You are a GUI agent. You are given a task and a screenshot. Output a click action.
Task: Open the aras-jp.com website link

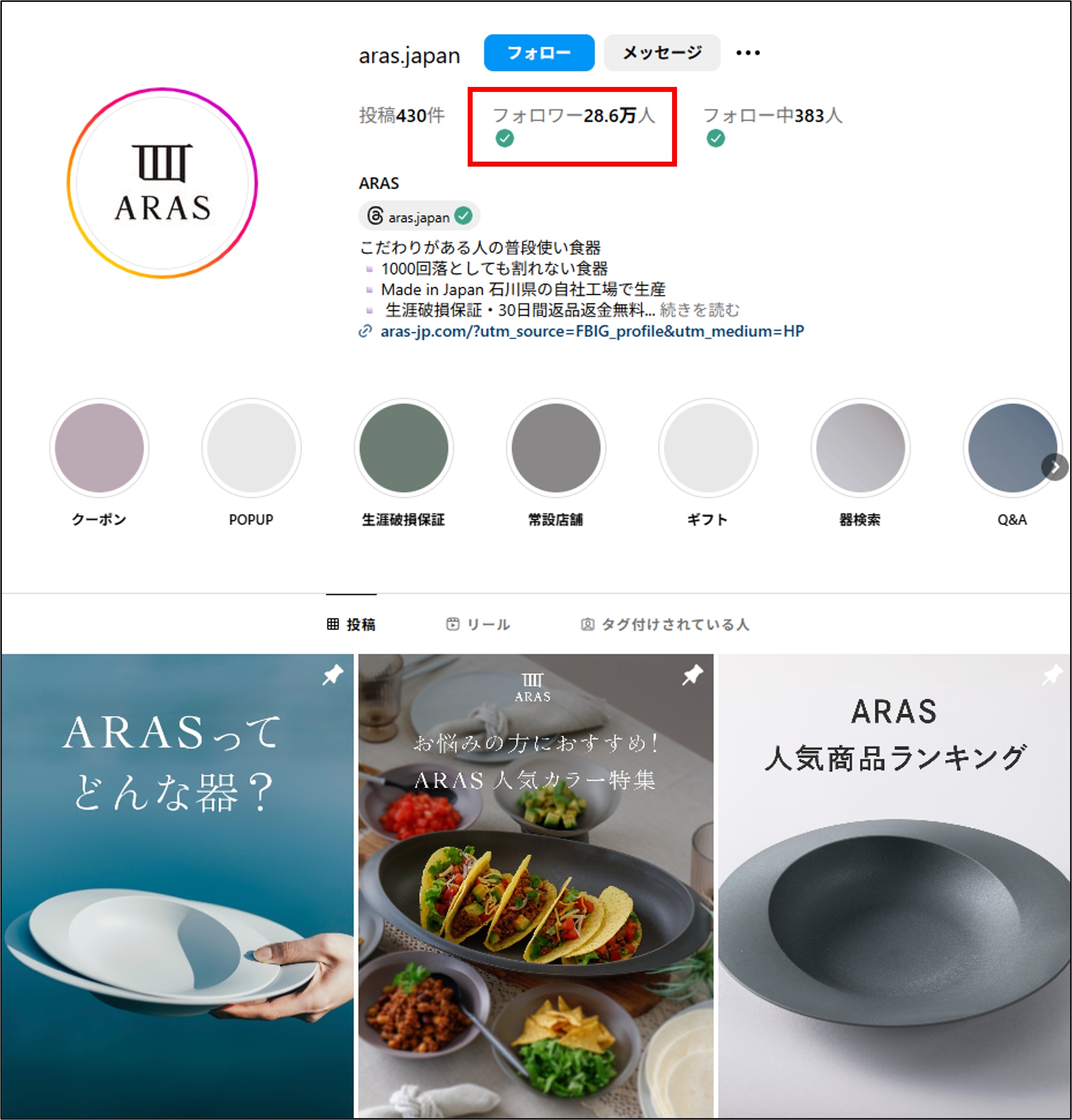(592, 331)
